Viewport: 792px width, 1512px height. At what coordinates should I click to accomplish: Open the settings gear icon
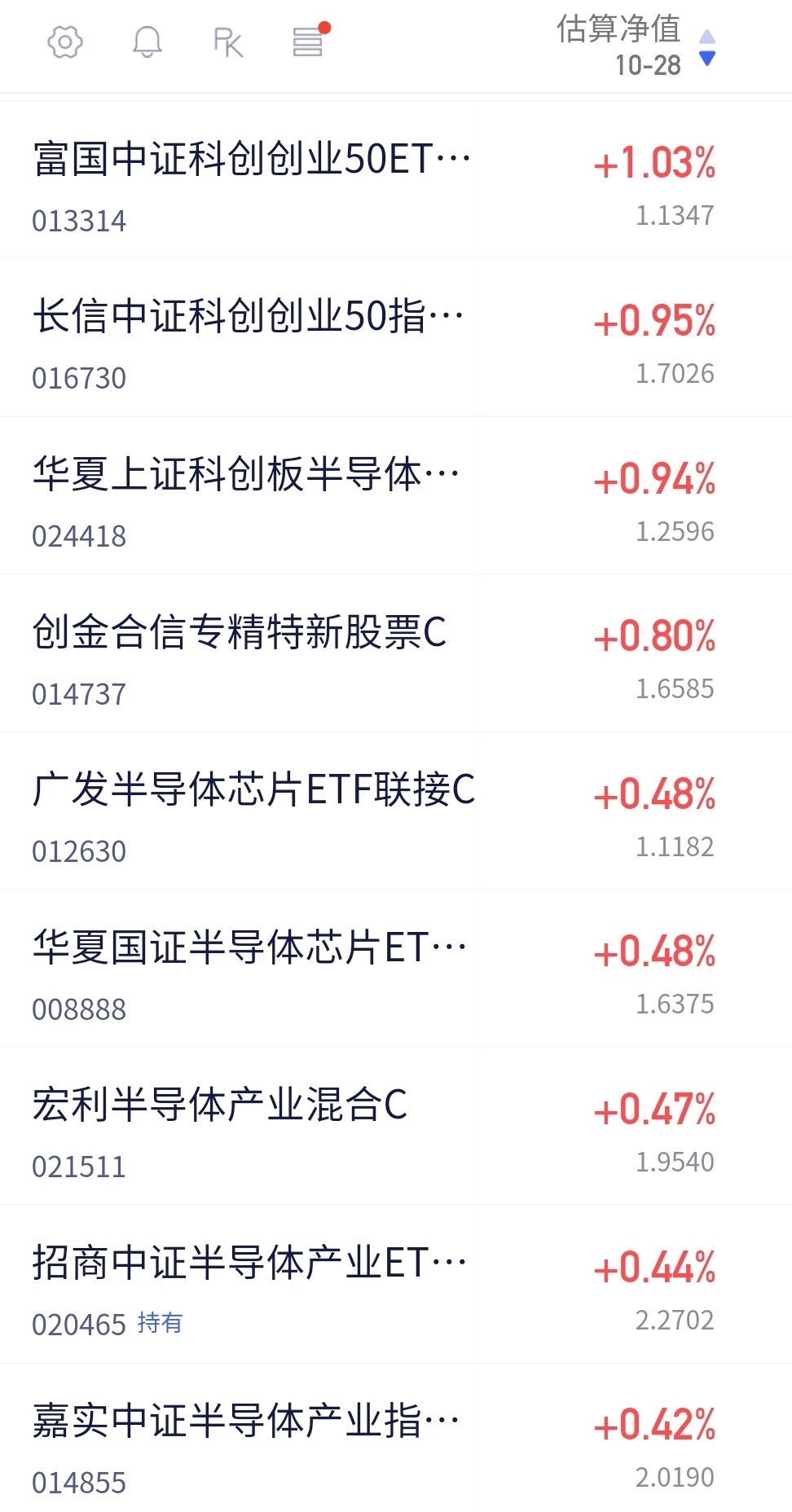click(x=65, y=42)
